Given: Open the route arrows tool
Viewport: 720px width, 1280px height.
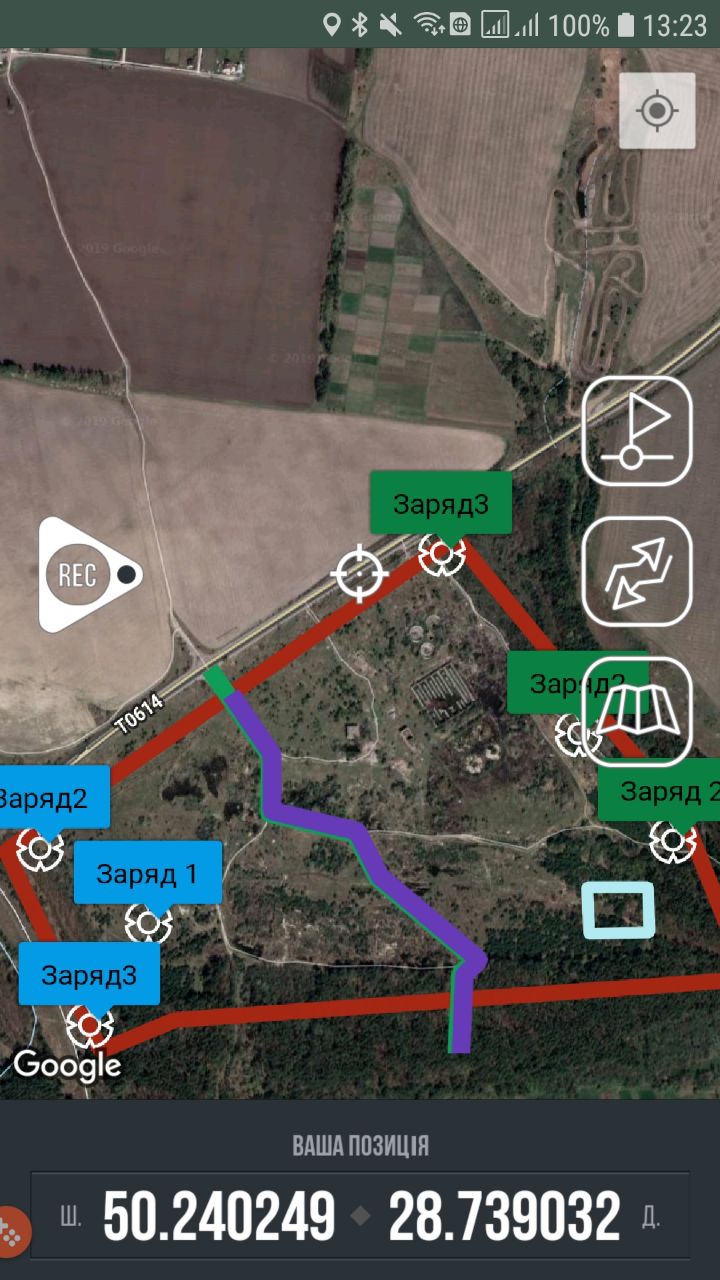Looking at the screenshot, I should point(637,571).
